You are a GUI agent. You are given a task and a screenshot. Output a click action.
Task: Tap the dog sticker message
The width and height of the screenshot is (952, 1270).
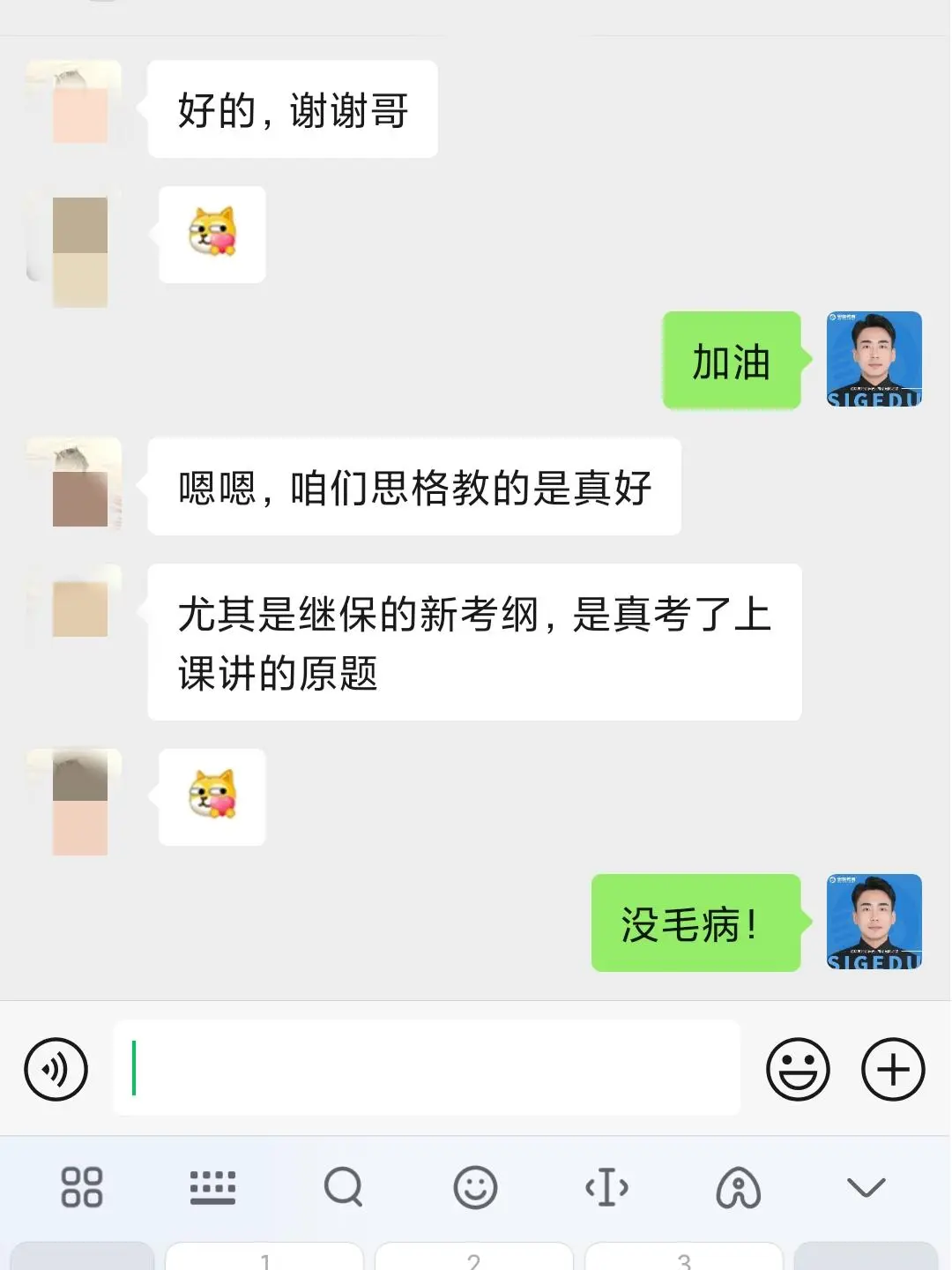pyautogui.click(x=212, y=235)
